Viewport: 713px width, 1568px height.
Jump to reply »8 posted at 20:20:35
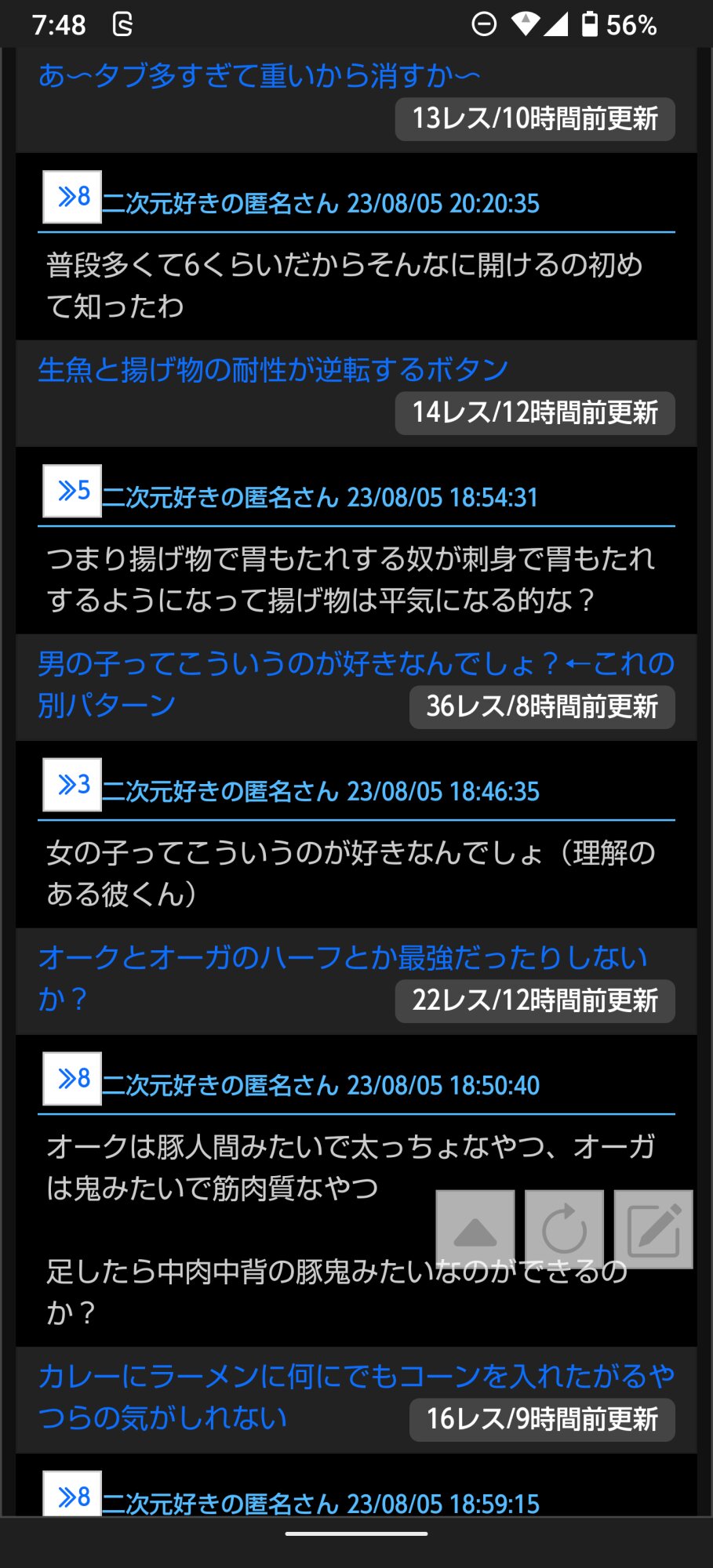click(x=72, y=197)
